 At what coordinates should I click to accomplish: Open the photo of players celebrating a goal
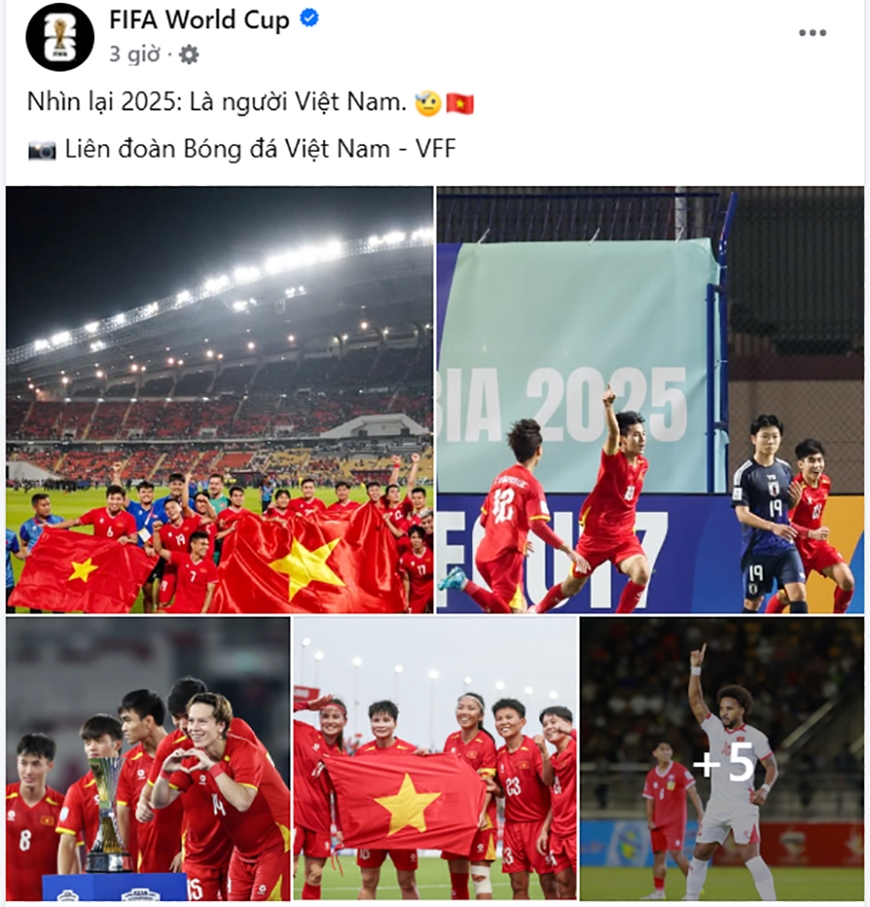pos(650,400)
